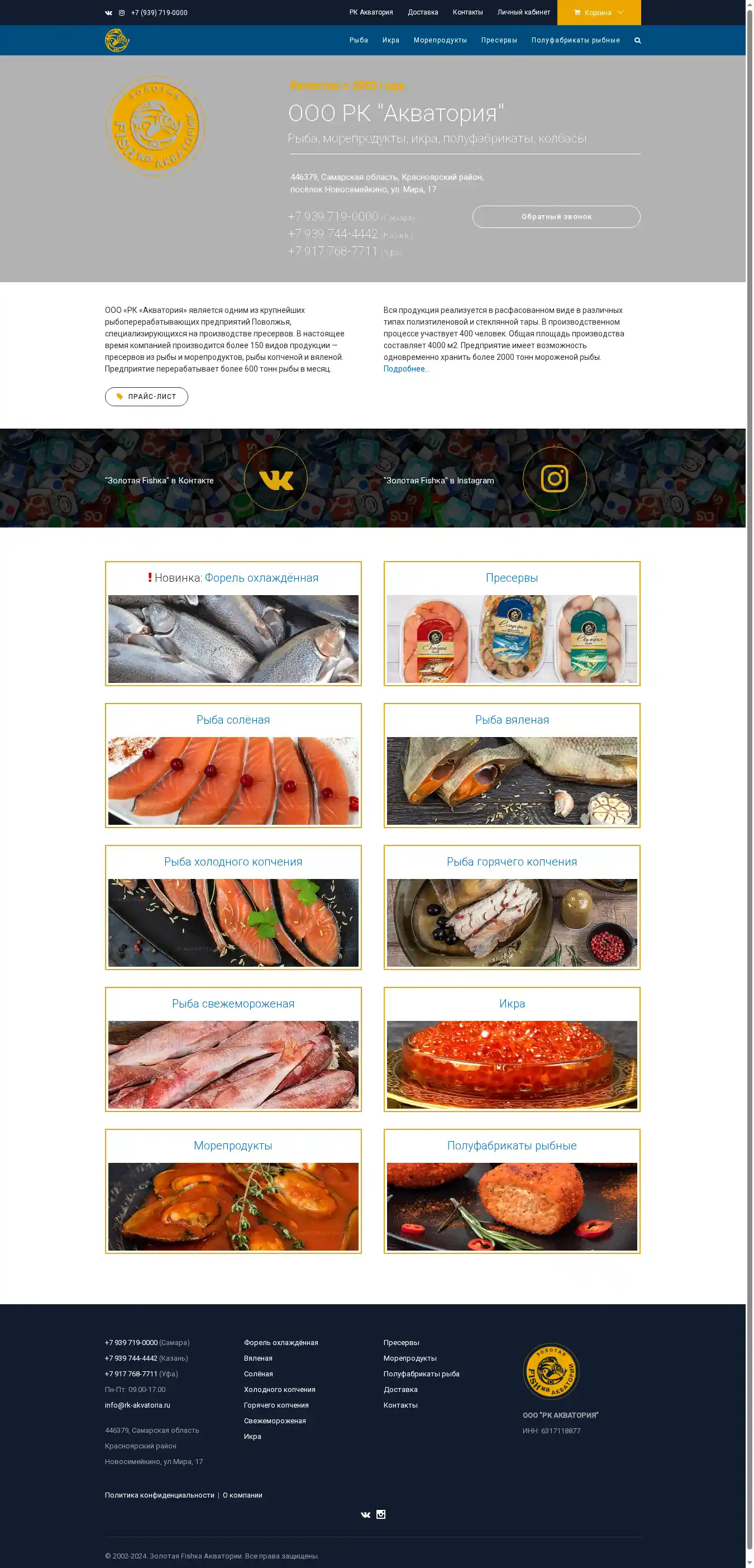754x1568 pixels.
Task: Open the small VK icon in the top bar
Action: click(108, 13)
